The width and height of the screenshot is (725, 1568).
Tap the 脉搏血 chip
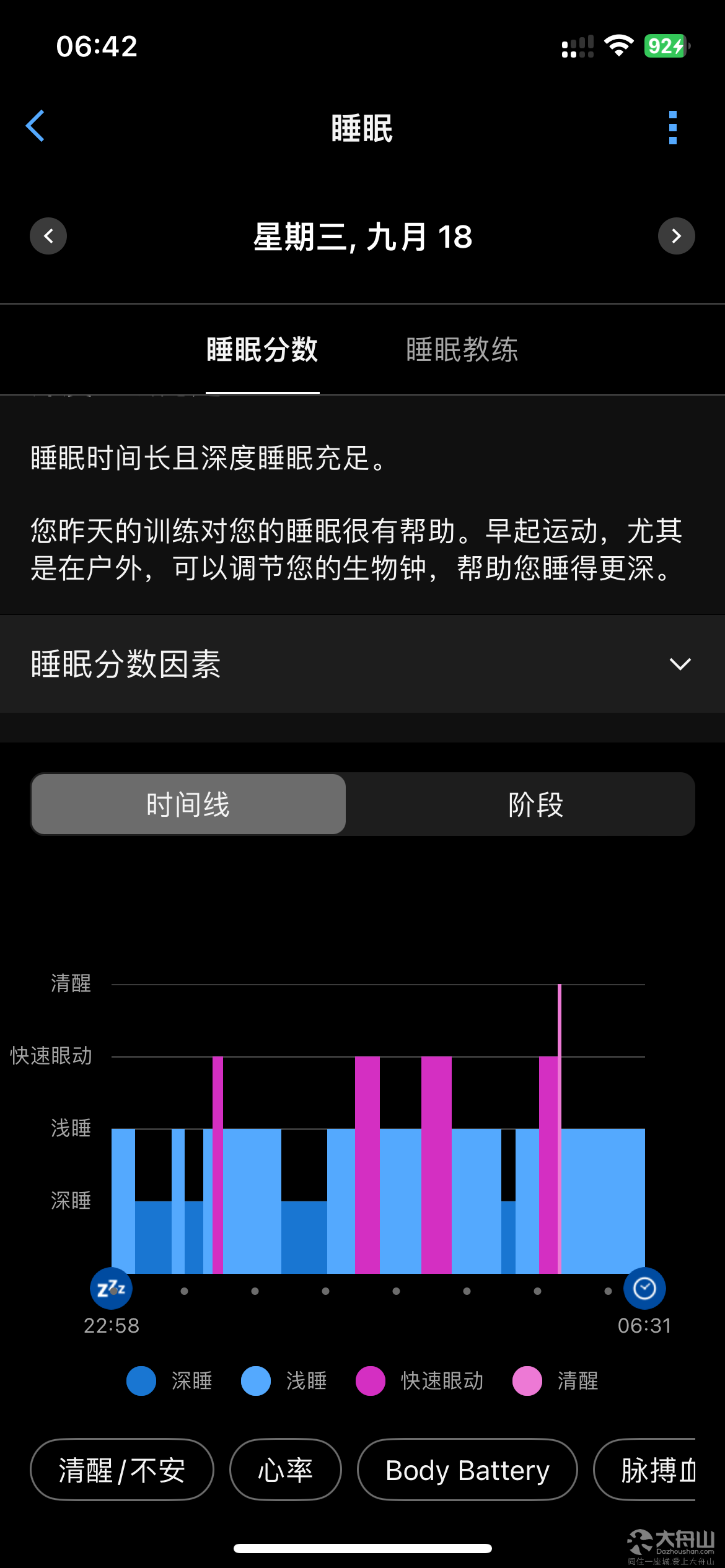coord(644,1470)
